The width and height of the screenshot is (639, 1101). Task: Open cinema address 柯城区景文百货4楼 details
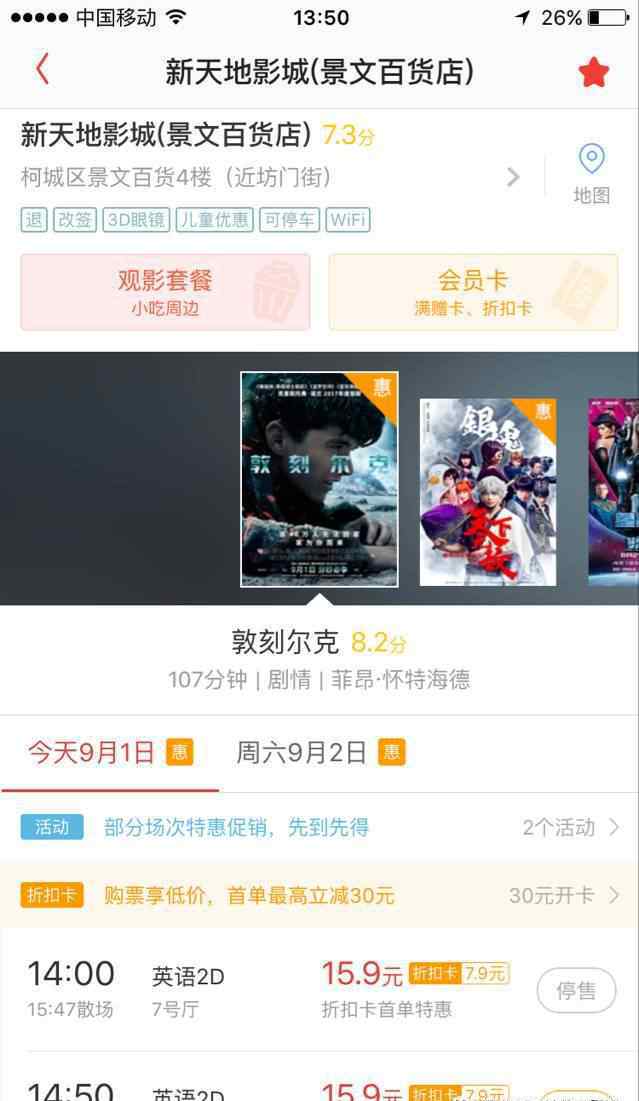[x=270, y=177]
